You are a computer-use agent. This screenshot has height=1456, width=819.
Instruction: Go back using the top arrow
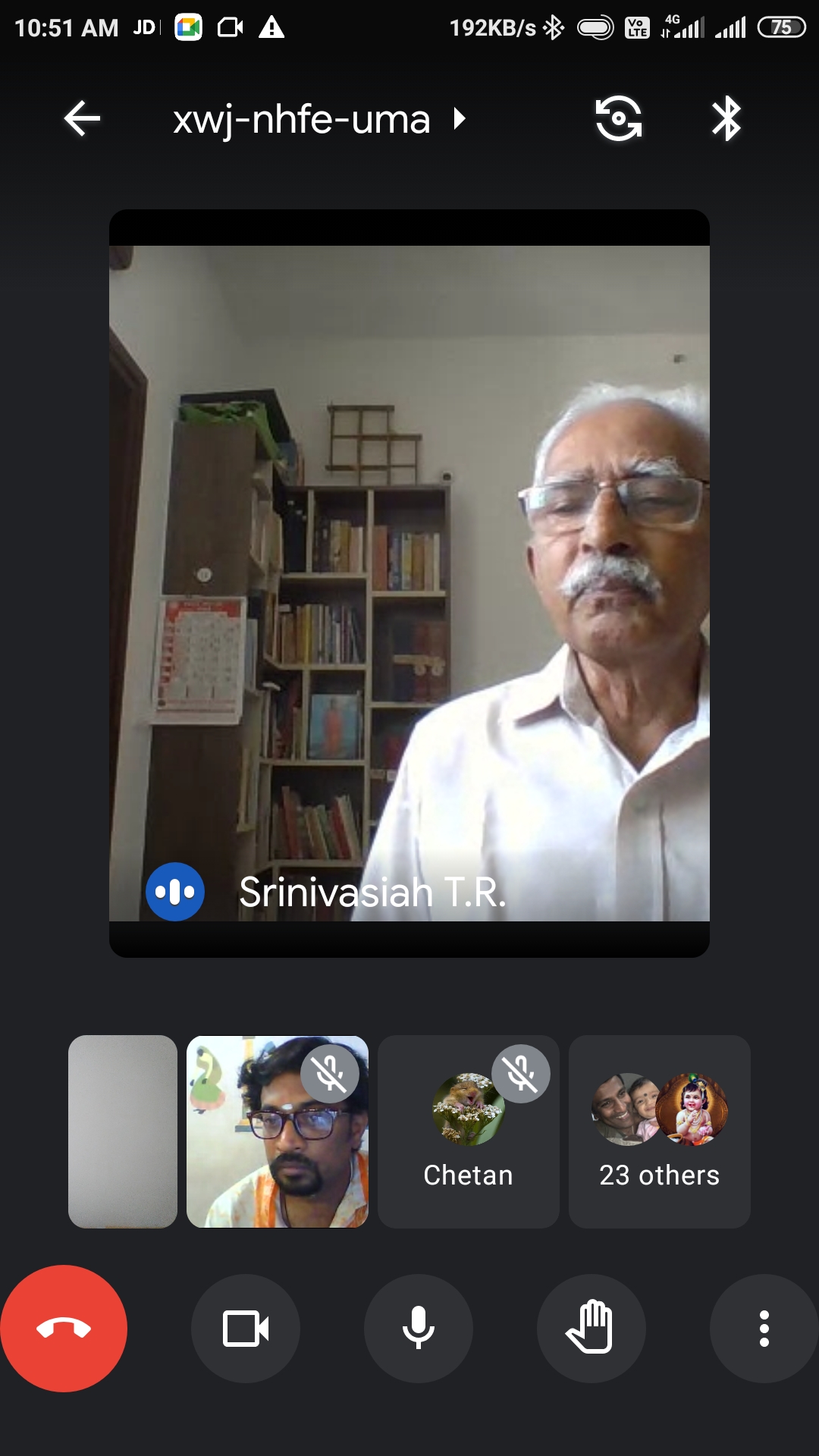(x=82, y=119)
